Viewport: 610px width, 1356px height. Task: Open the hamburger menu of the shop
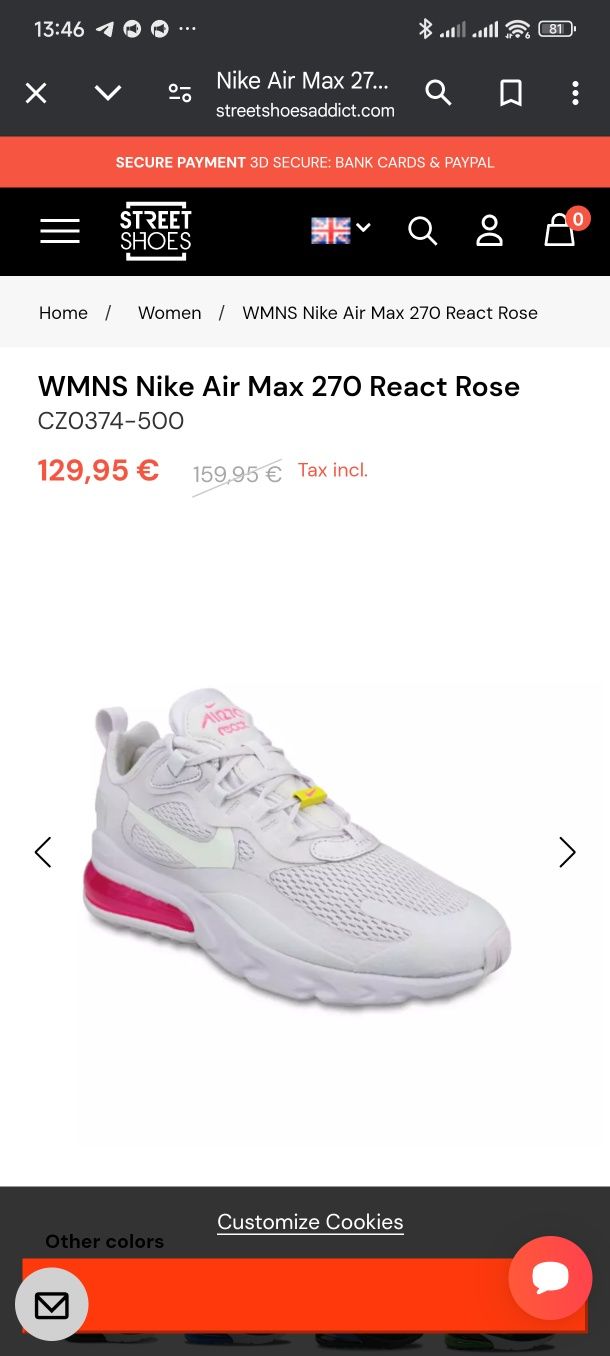pyautogui.click(x=60, y=231)
